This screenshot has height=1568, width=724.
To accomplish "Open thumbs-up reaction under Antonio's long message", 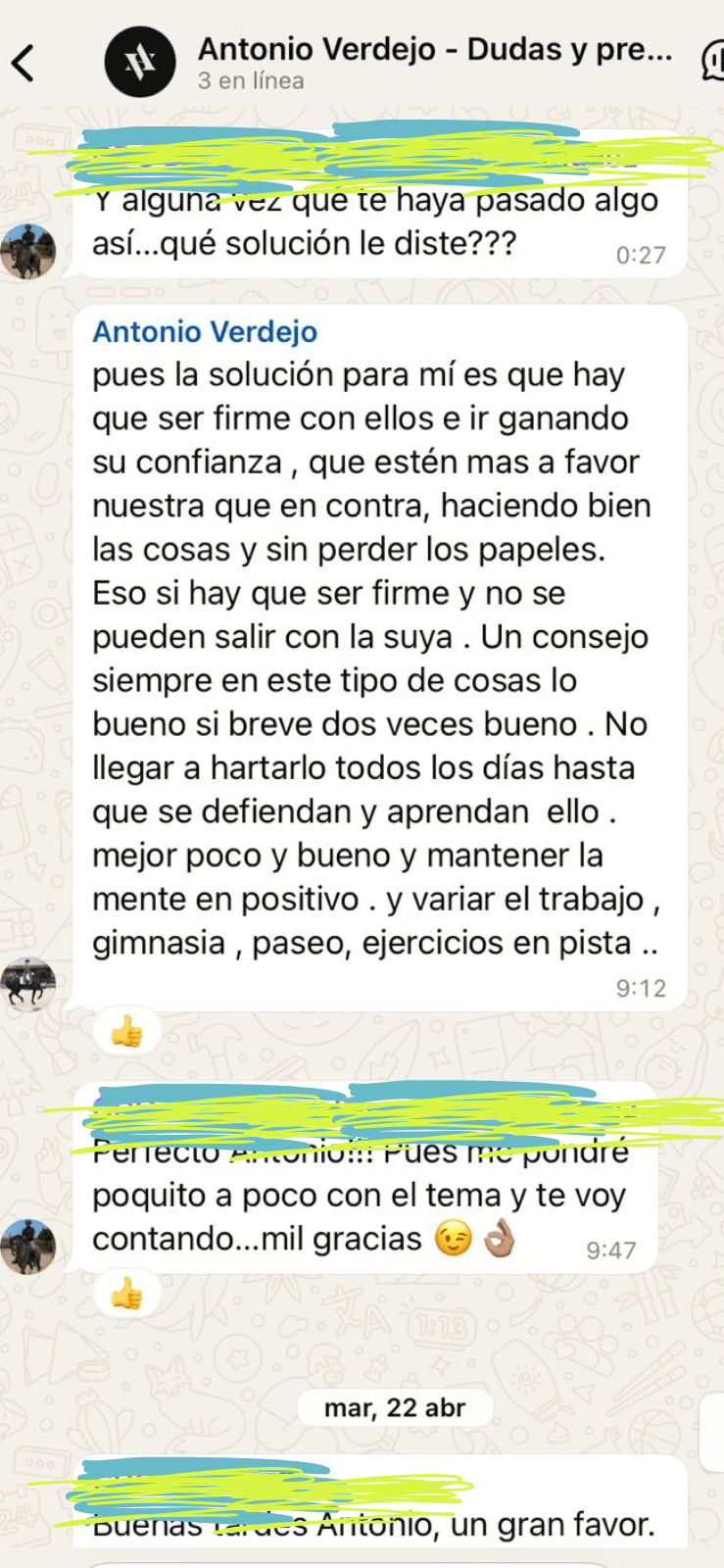I will click(126, 1032).
